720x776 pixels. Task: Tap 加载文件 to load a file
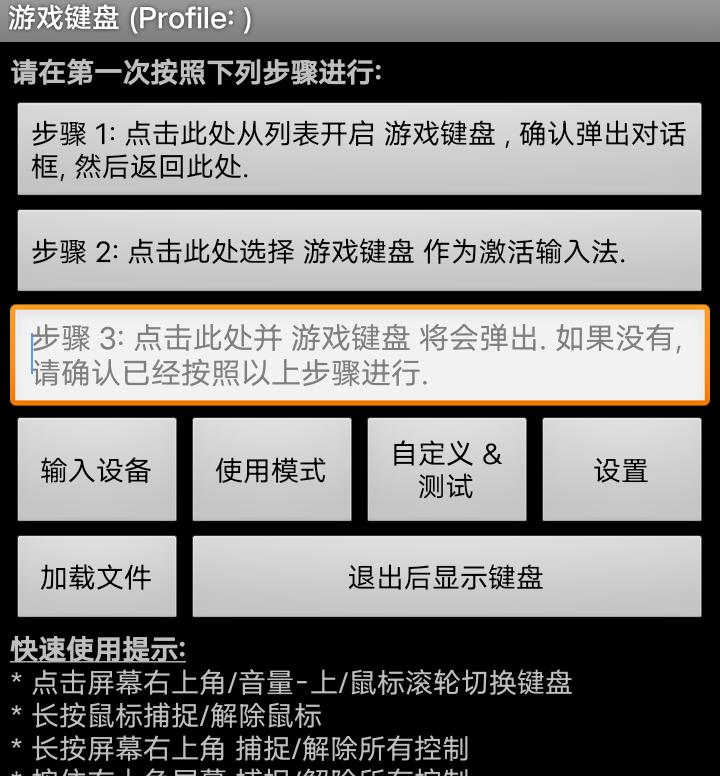tap(96, 577)
